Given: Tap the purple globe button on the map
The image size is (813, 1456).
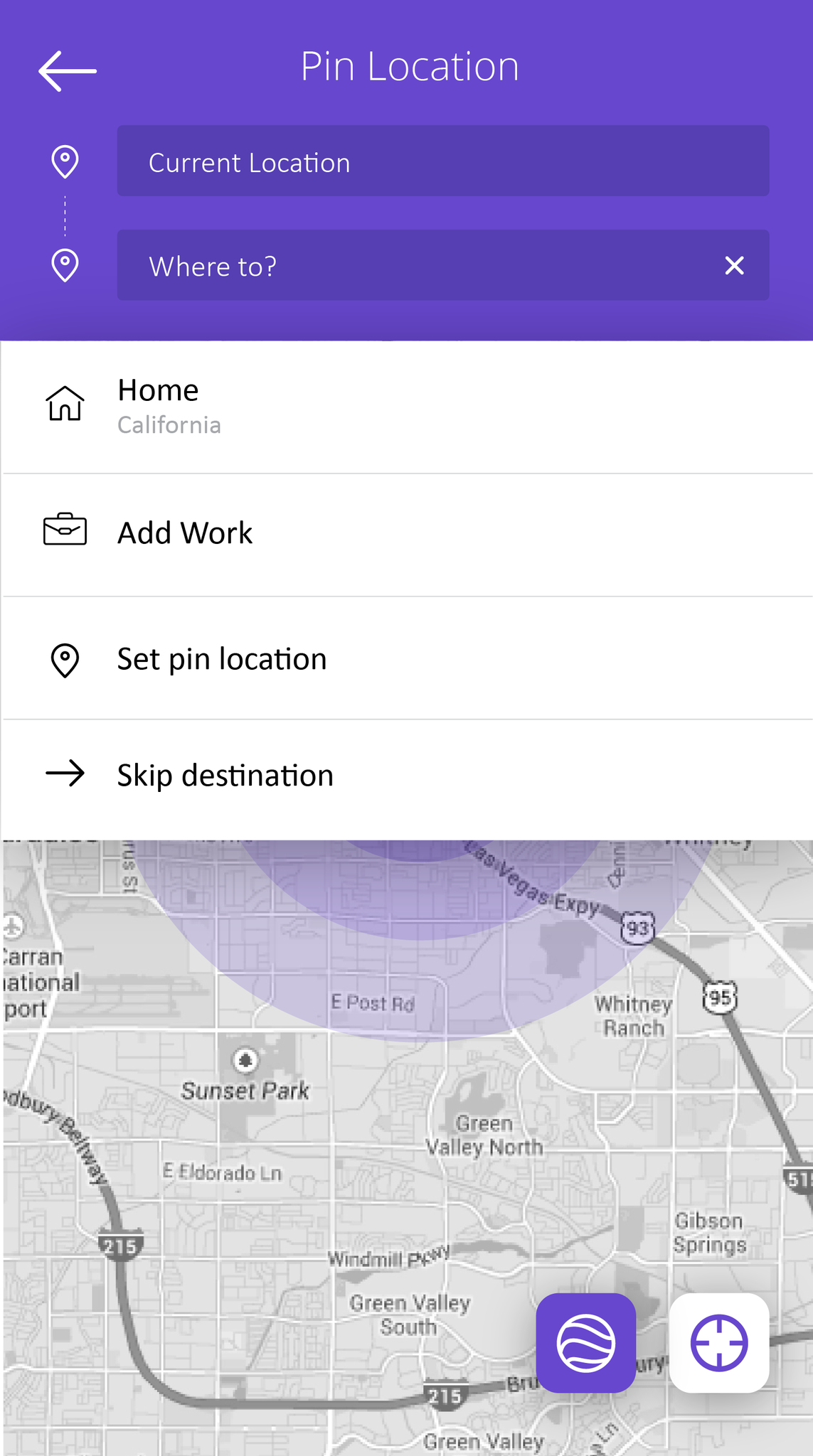Looking at the screenshot, I should tap(585, 1342).
